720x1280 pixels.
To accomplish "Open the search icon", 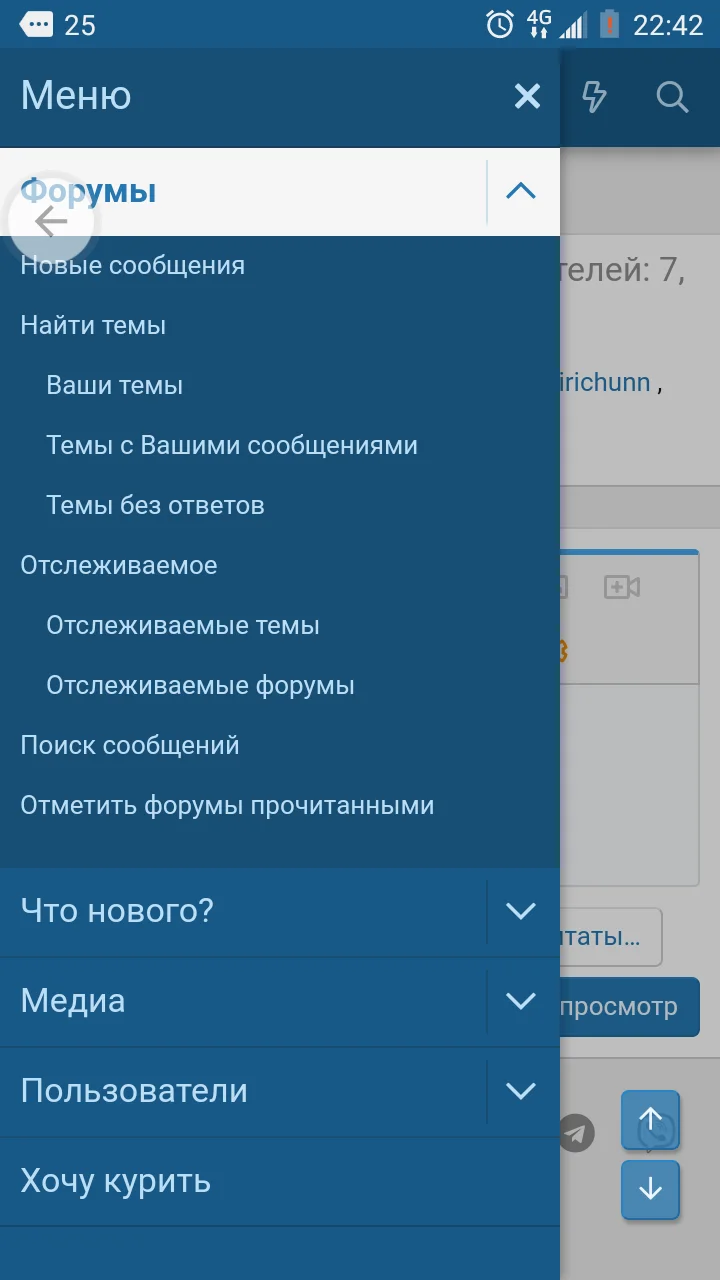I will tap(672, 97).
